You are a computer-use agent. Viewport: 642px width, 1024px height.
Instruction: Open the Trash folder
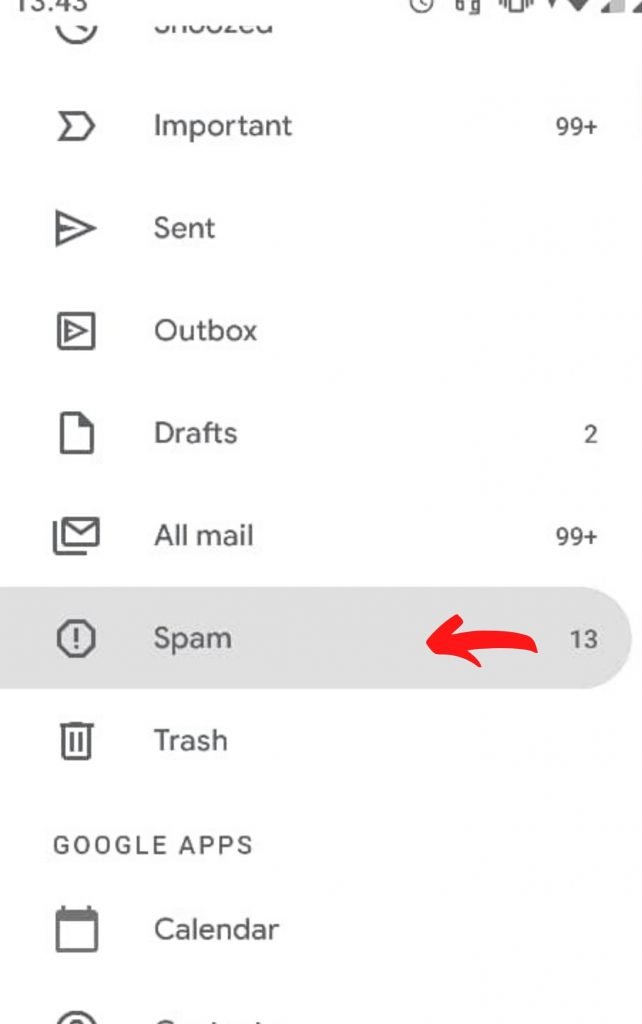[x=190, y=741]
